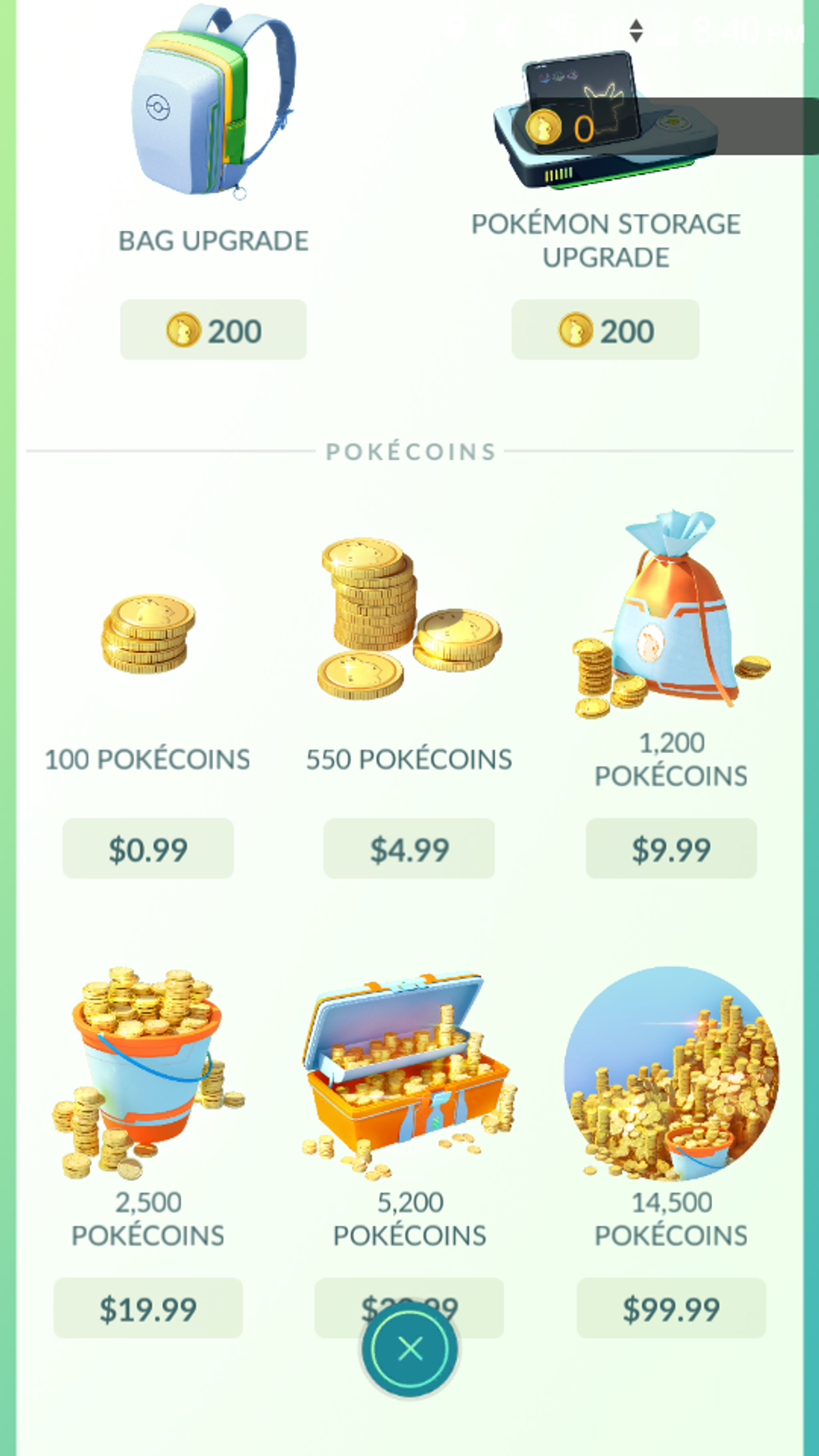The height and width of the screenshot is (1456, 819).
Task: Select the $4.99 price for 550 Pokécoins
Action: point(409,849)
